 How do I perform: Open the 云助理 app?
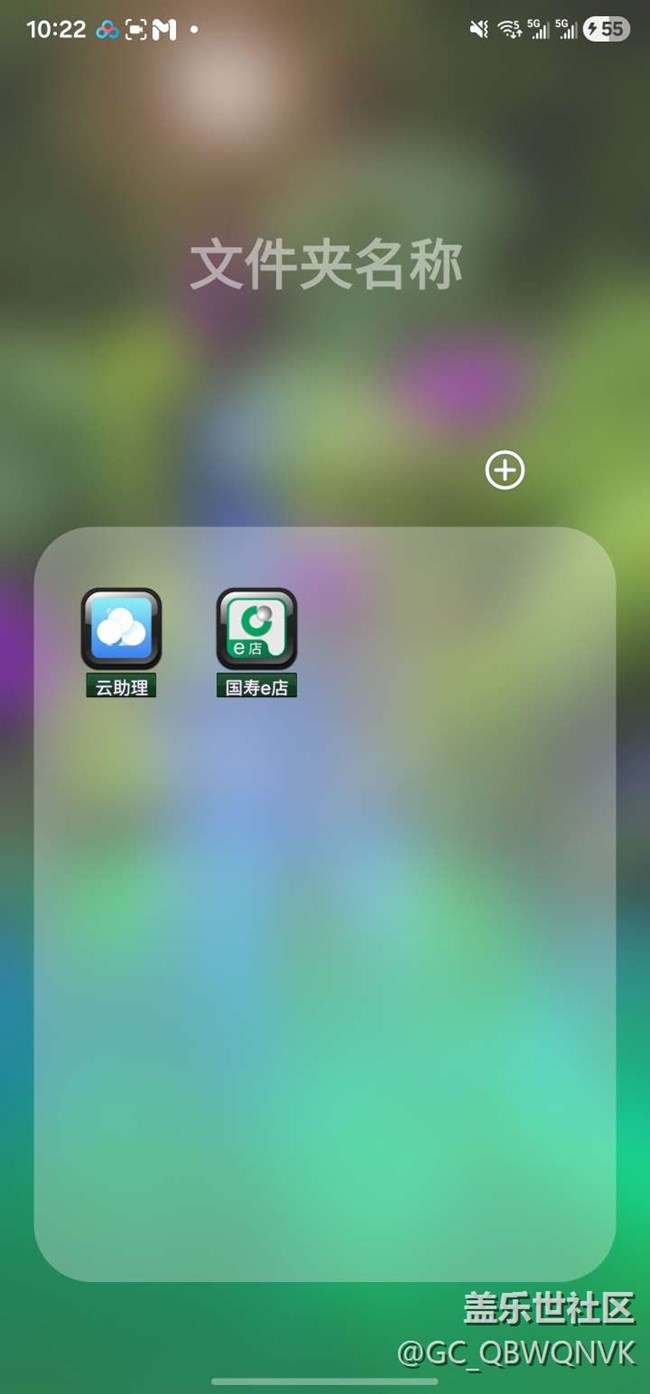tap(121, 630)
